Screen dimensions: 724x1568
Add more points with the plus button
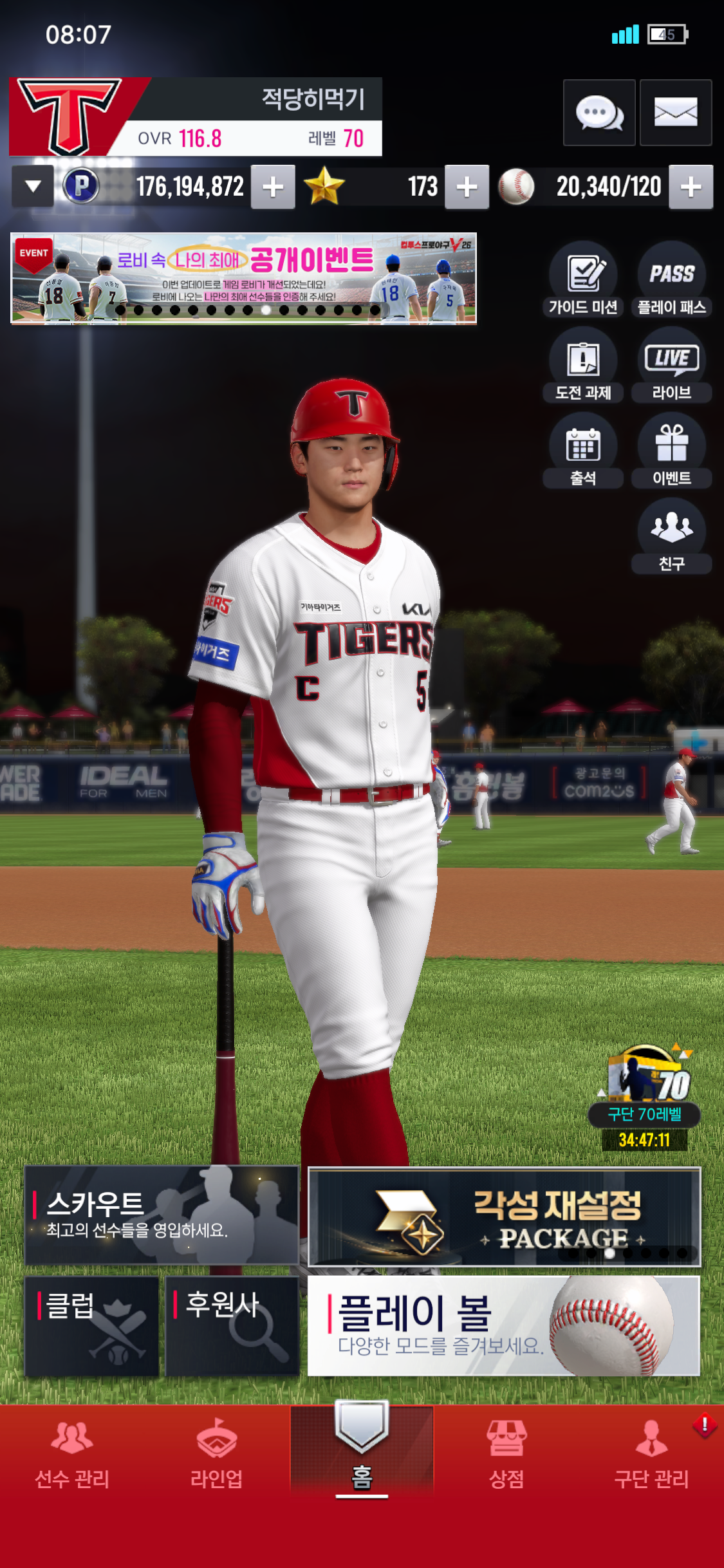coord(273,187)
